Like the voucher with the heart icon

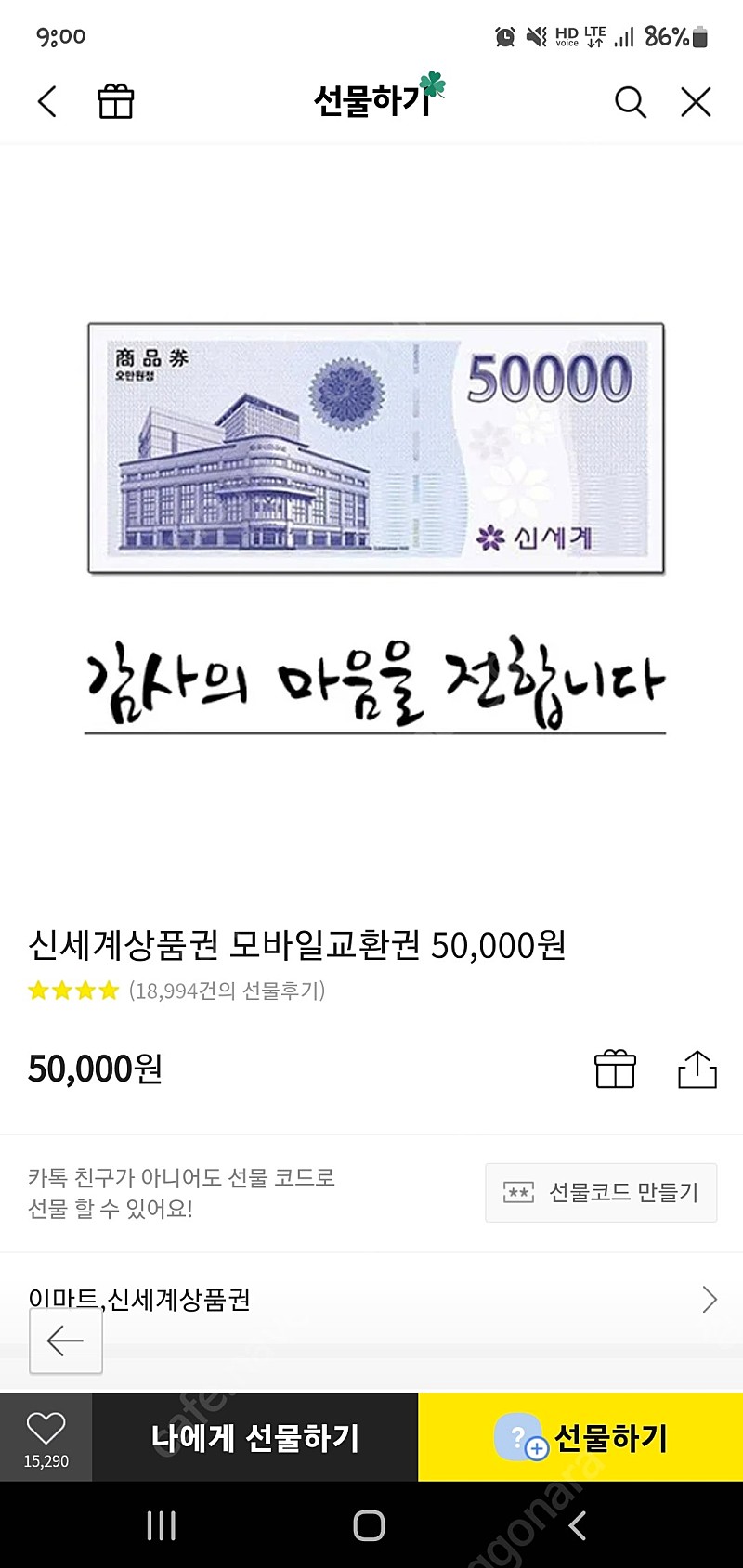pyautogui.click(x=46, y=1437)
